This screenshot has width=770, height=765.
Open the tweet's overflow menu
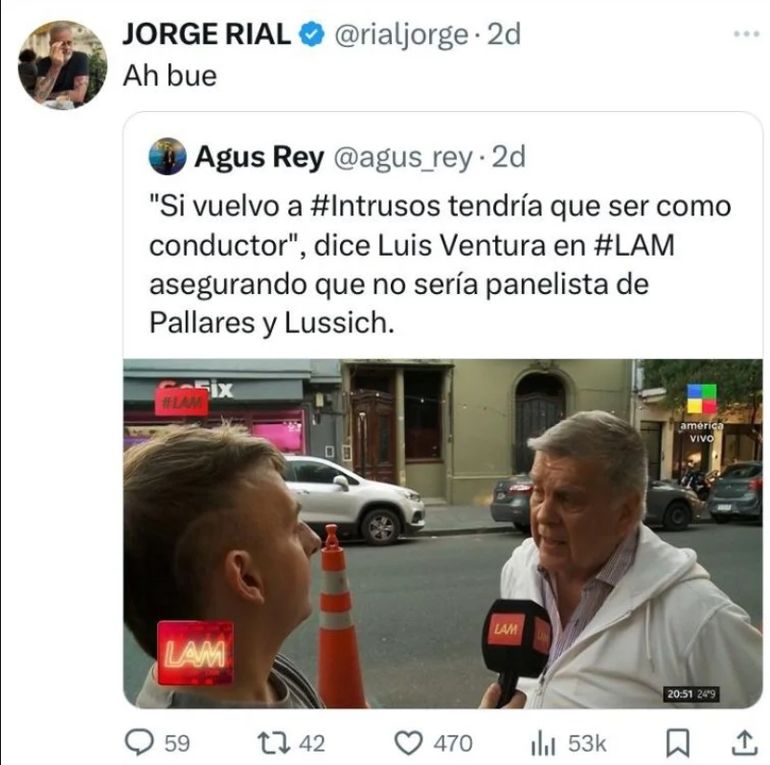click(745, 35)
